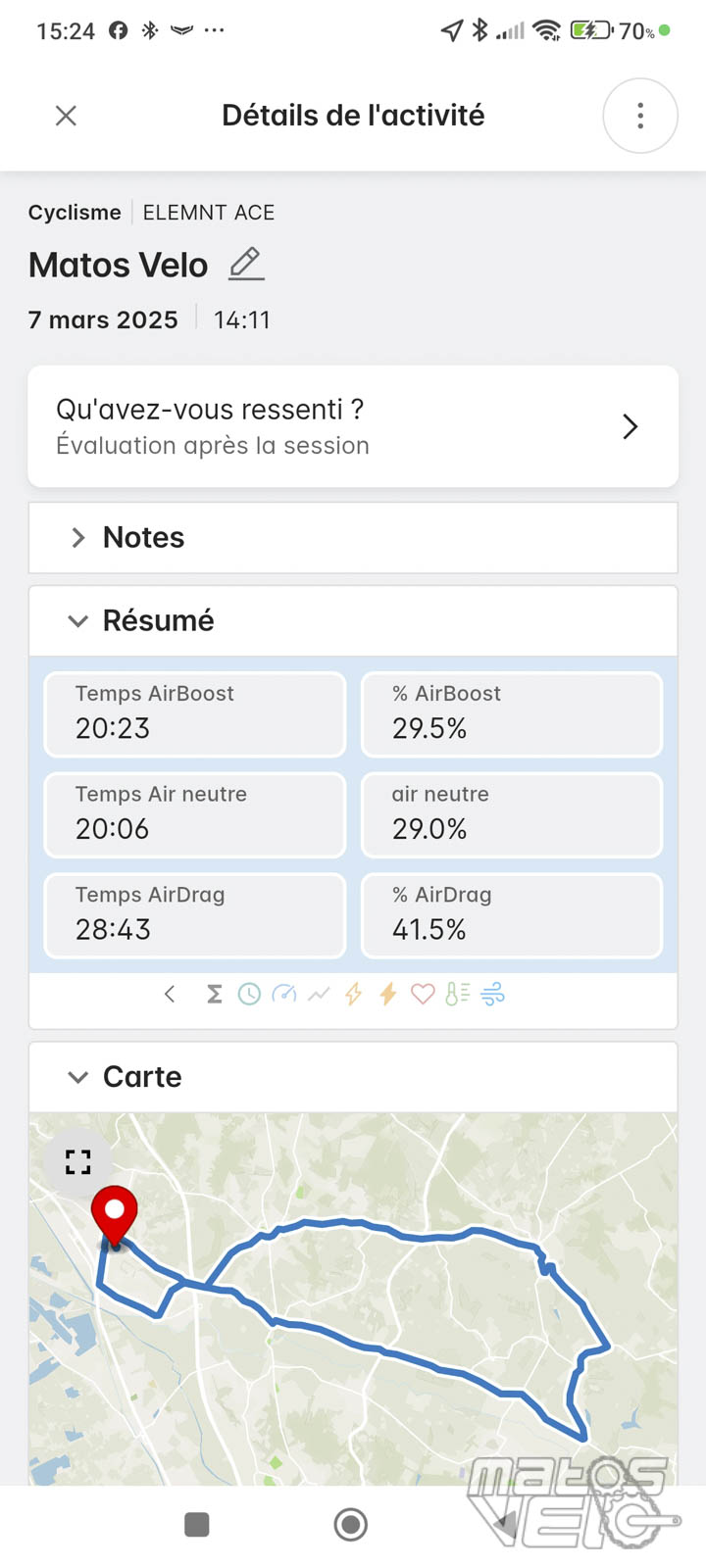Tap the red start pin on map
Viewport: 706px width, 1568px height.
[x=114, y=1217]
